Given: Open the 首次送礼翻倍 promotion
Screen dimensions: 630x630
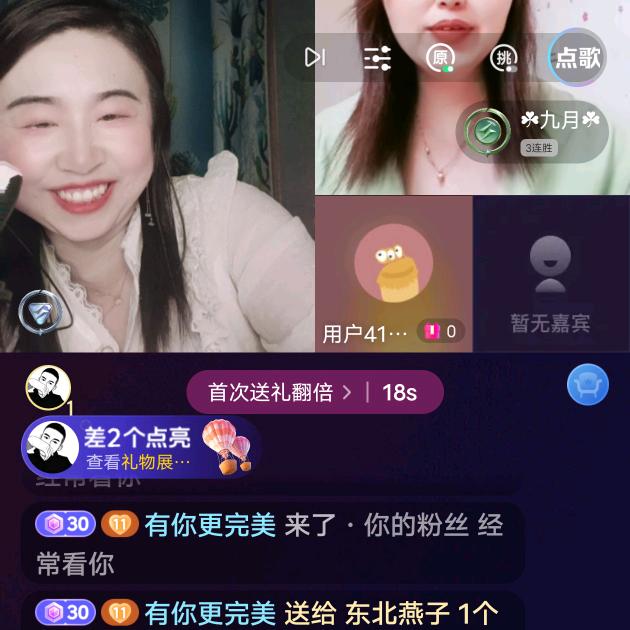Looking at the screenshot, I should [x=314, y=392].
